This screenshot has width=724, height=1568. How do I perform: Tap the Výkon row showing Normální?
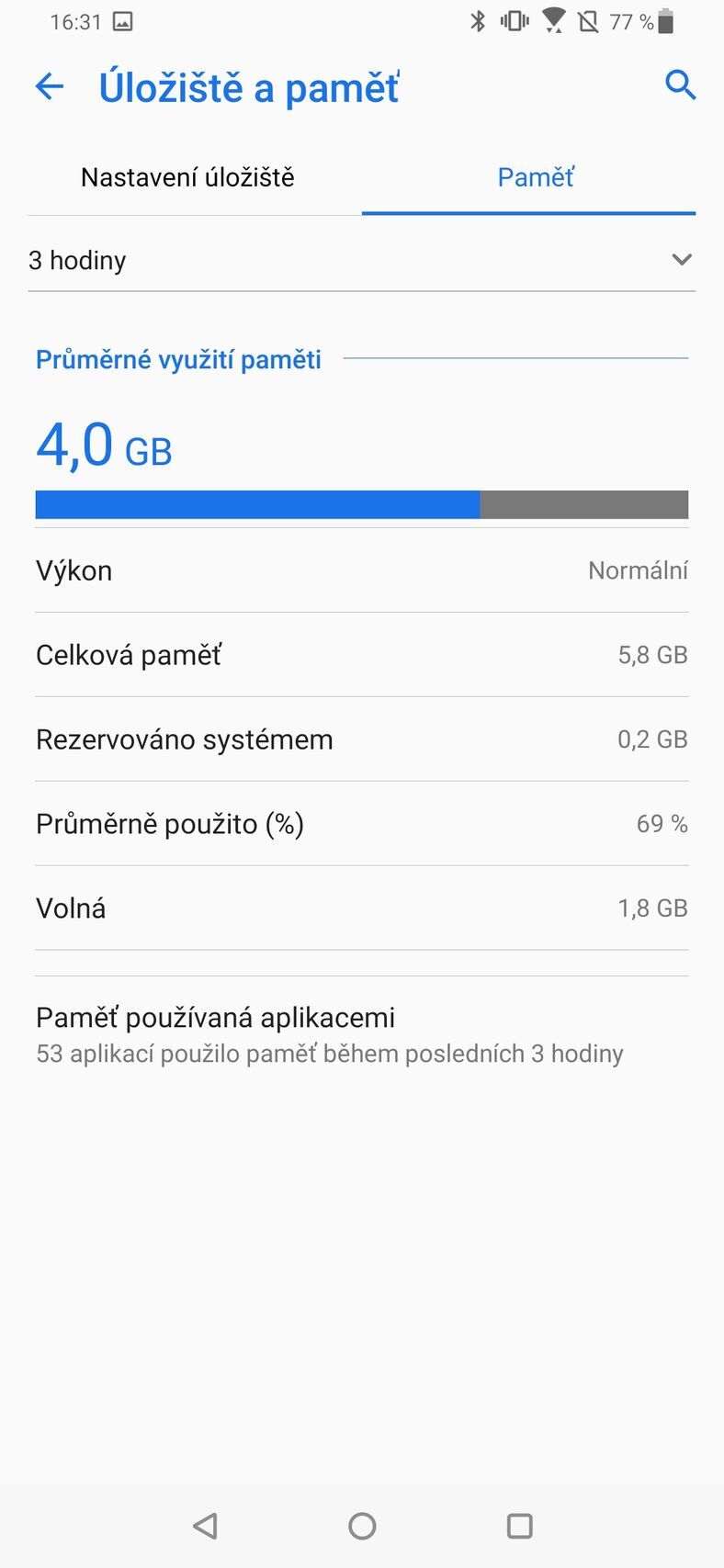361,570
